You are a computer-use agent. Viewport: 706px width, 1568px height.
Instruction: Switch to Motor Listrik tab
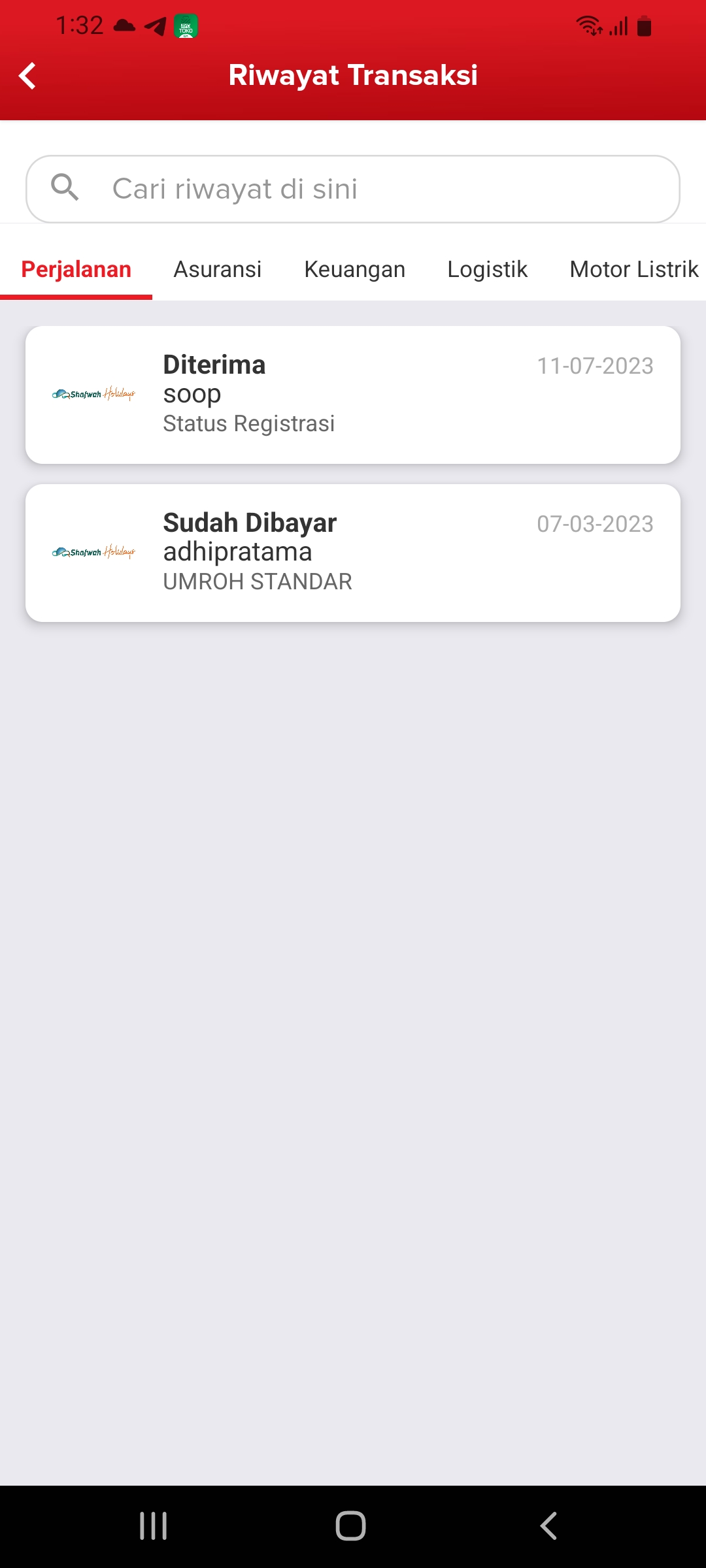(x=633, y=269)
